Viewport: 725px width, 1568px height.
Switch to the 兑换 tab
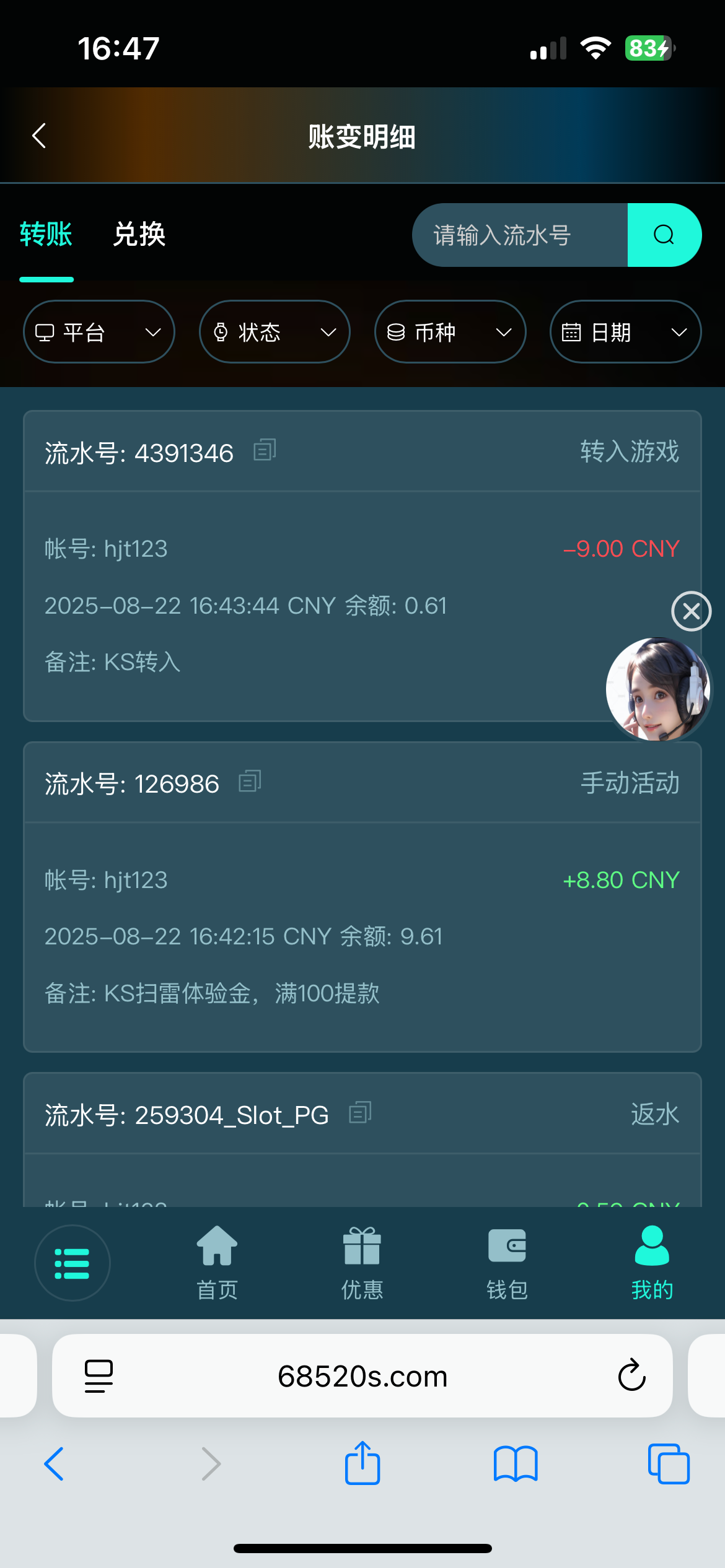pos(139,235)
